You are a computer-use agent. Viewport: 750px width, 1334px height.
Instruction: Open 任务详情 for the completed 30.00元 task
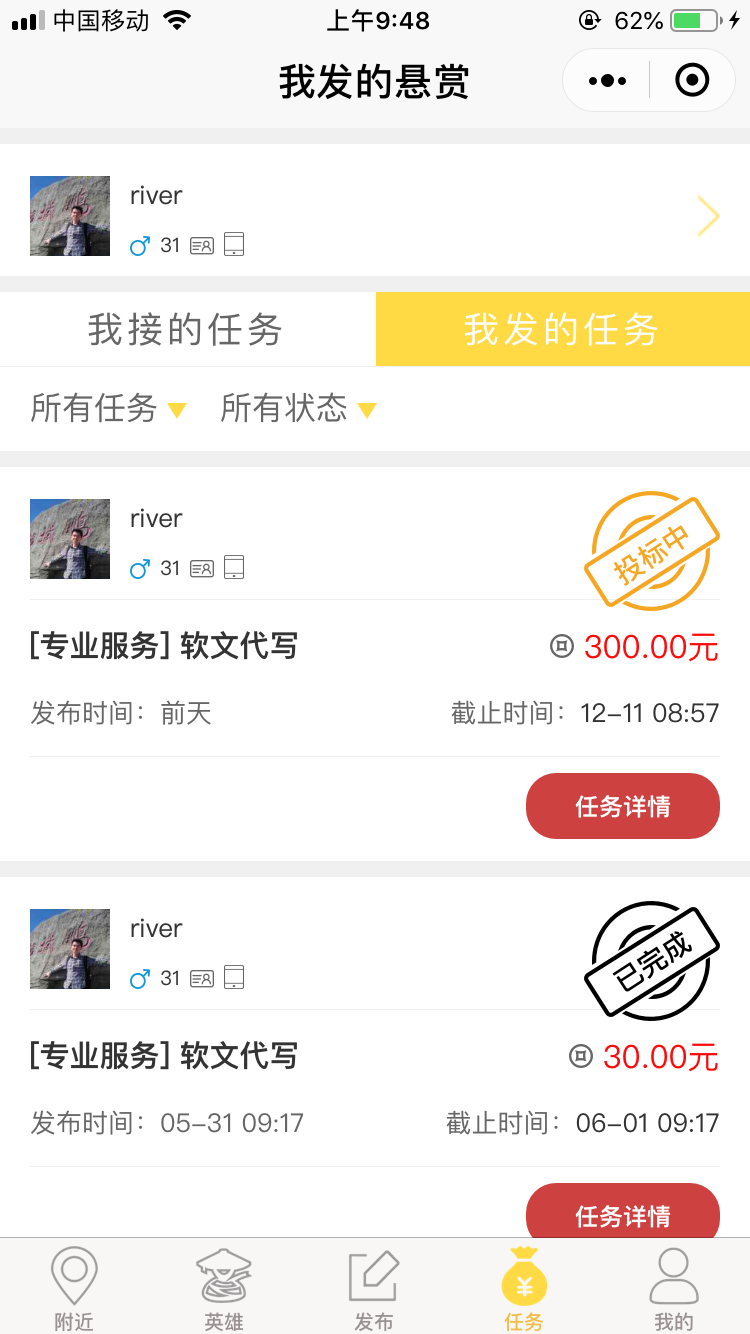click(622, 1213)
